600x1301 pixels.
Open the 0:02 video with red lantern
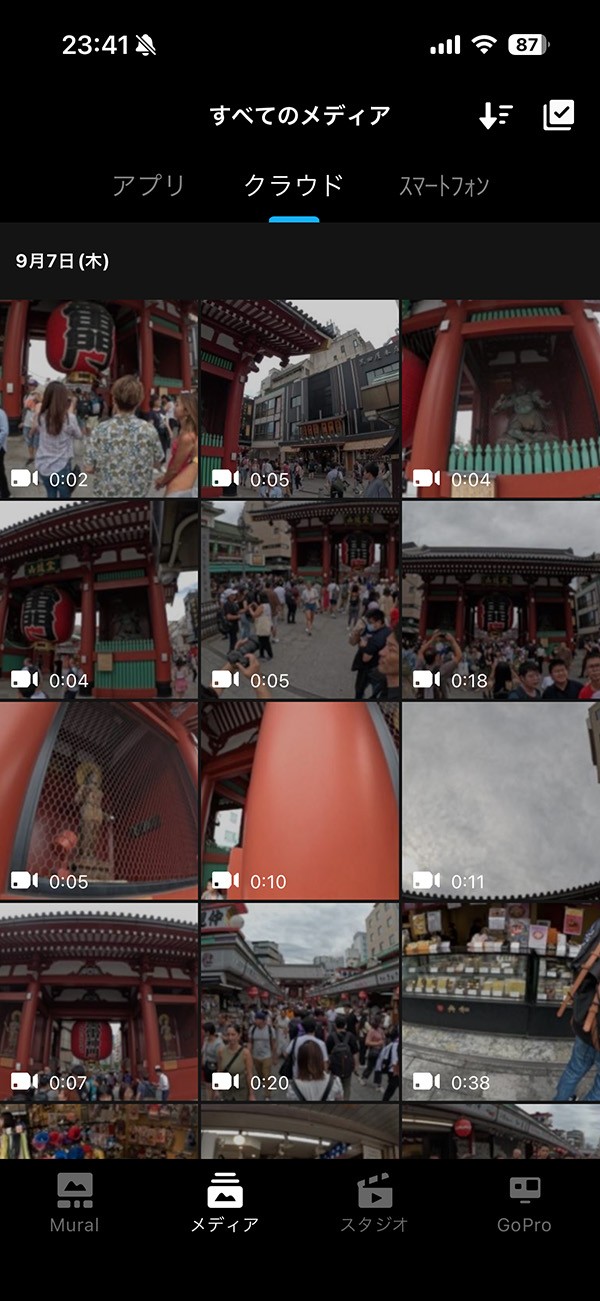click(x=98, y=398)
